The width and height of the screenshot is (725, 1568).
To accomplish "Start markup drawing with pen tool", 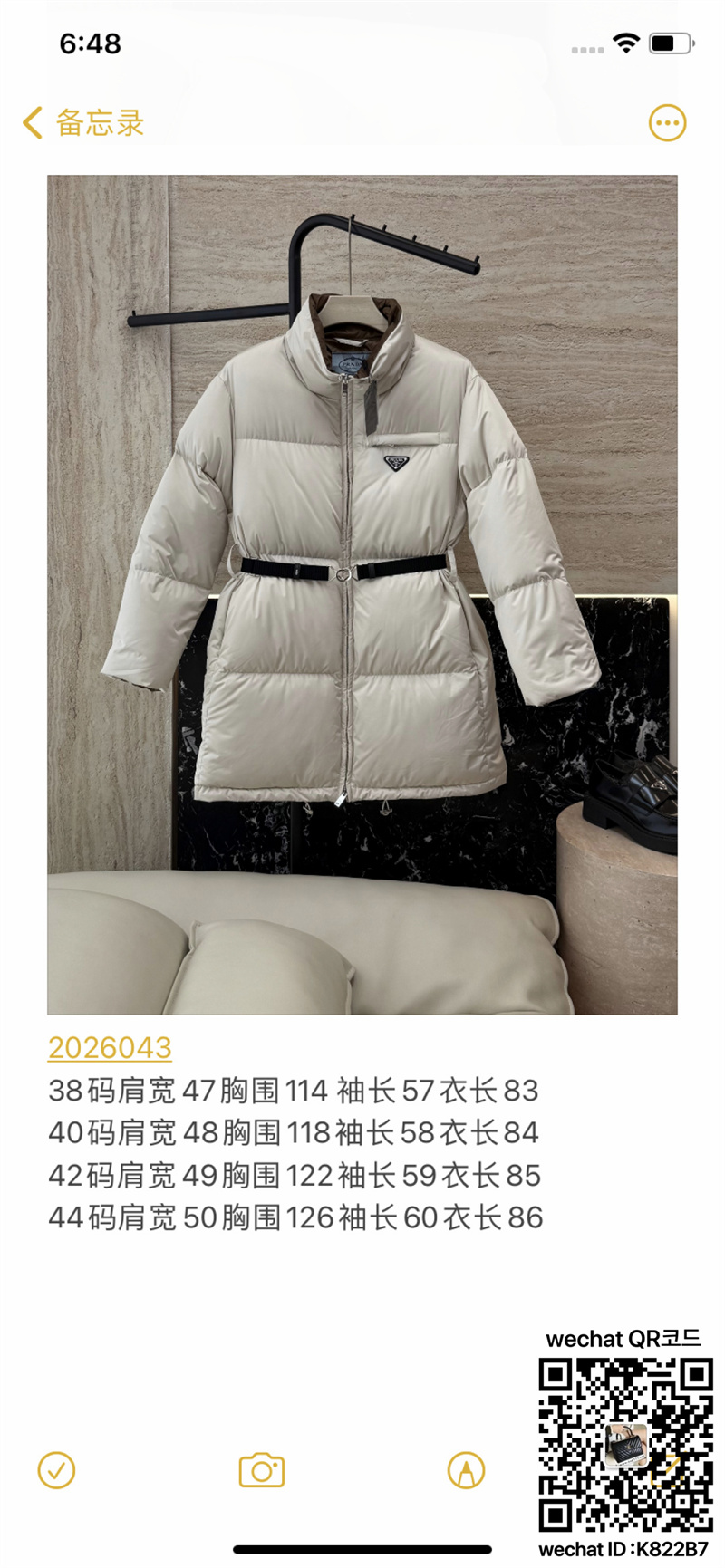I will [x=466, y=1470].
